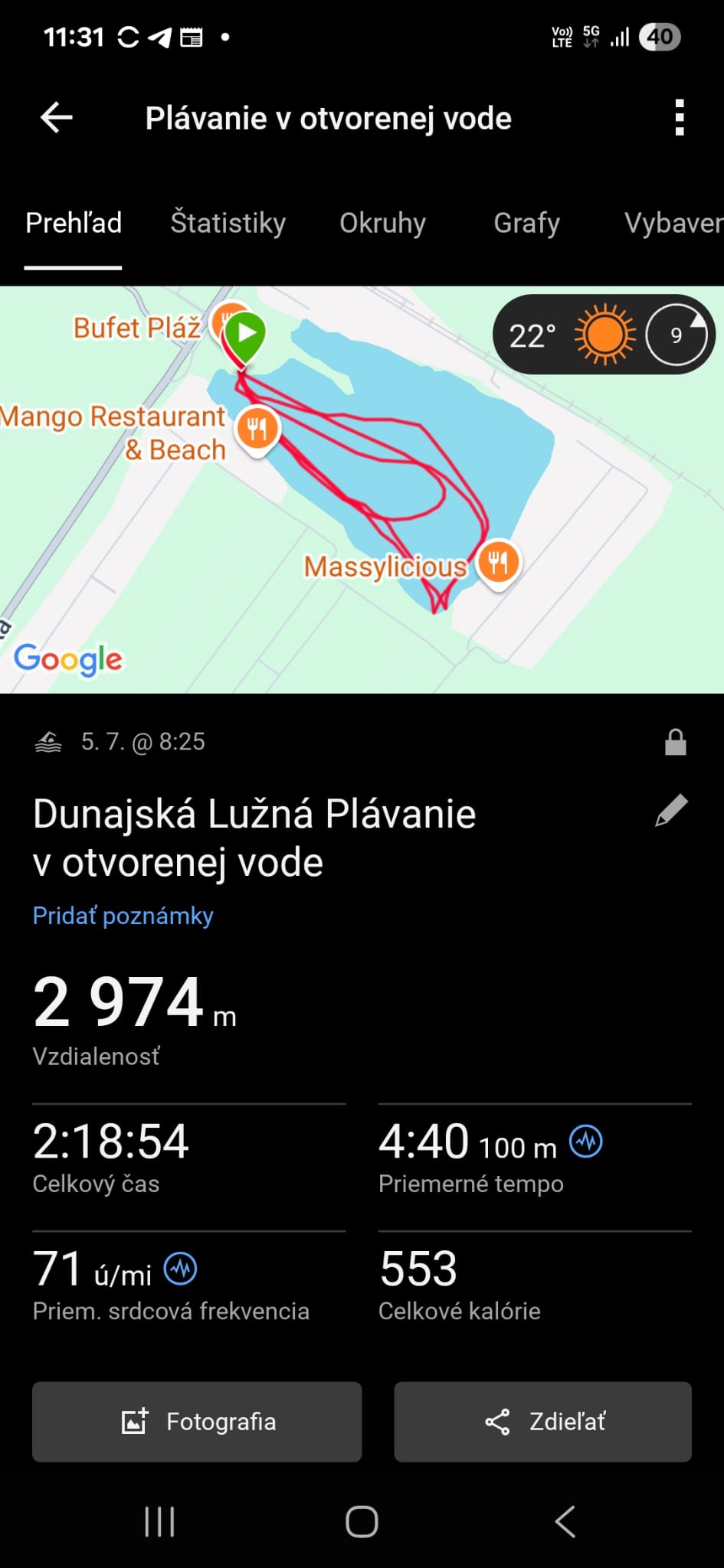The width and height of the screenshot is (724, 1568).
Task: Tap the 22° weather widget
Action: 603,335
